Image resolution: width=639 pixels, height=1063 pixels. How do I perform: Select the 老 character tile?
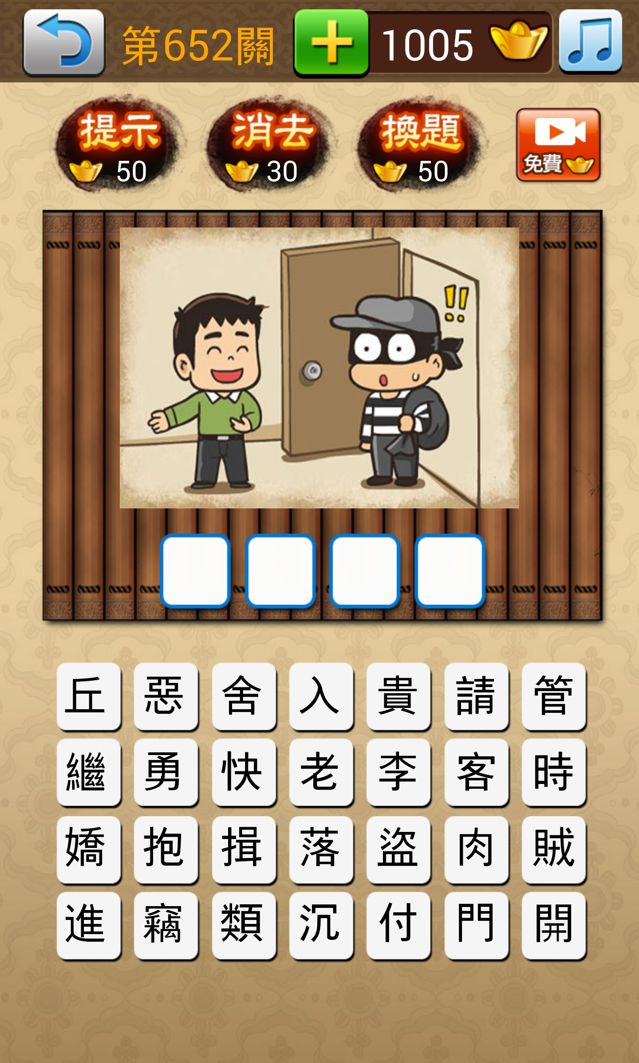pyautogui.click(x=321, y=773)
